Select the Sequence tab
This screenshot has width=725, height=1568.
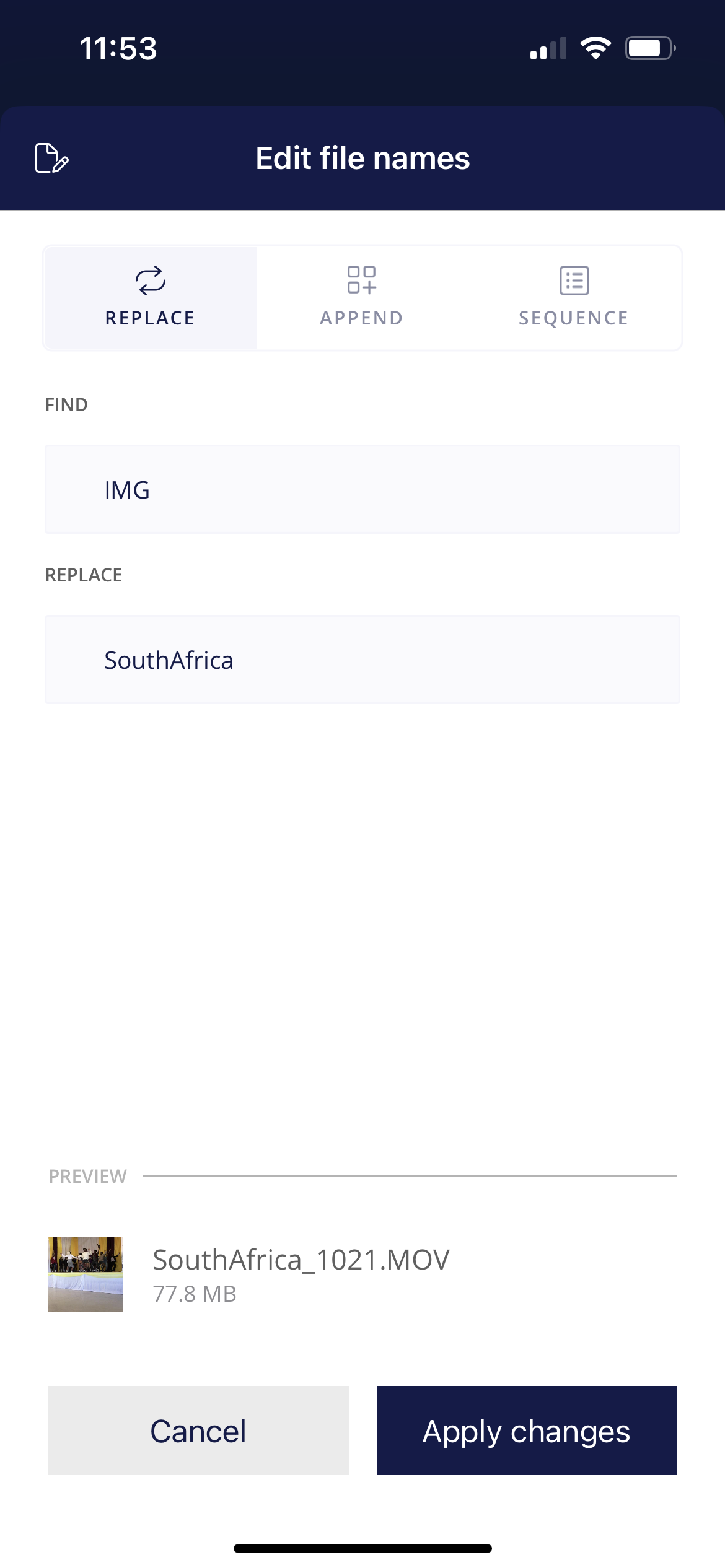[574, 298]
